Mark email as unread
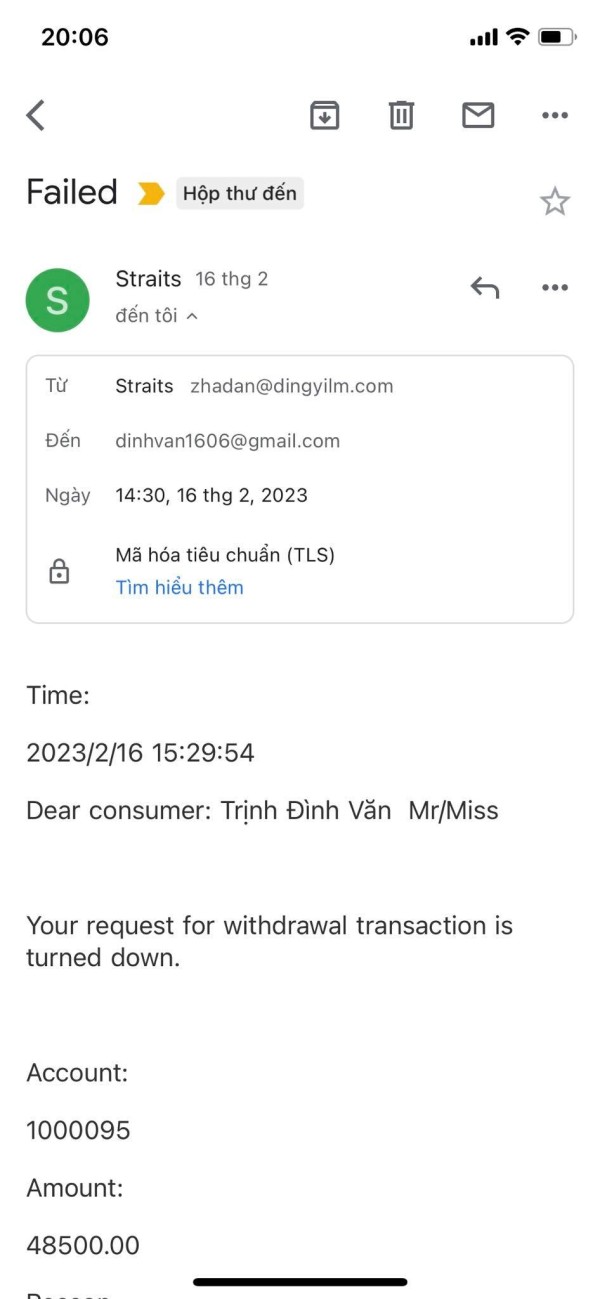The width and height of the screenshot is (600, 1299). tap(478, 116)
